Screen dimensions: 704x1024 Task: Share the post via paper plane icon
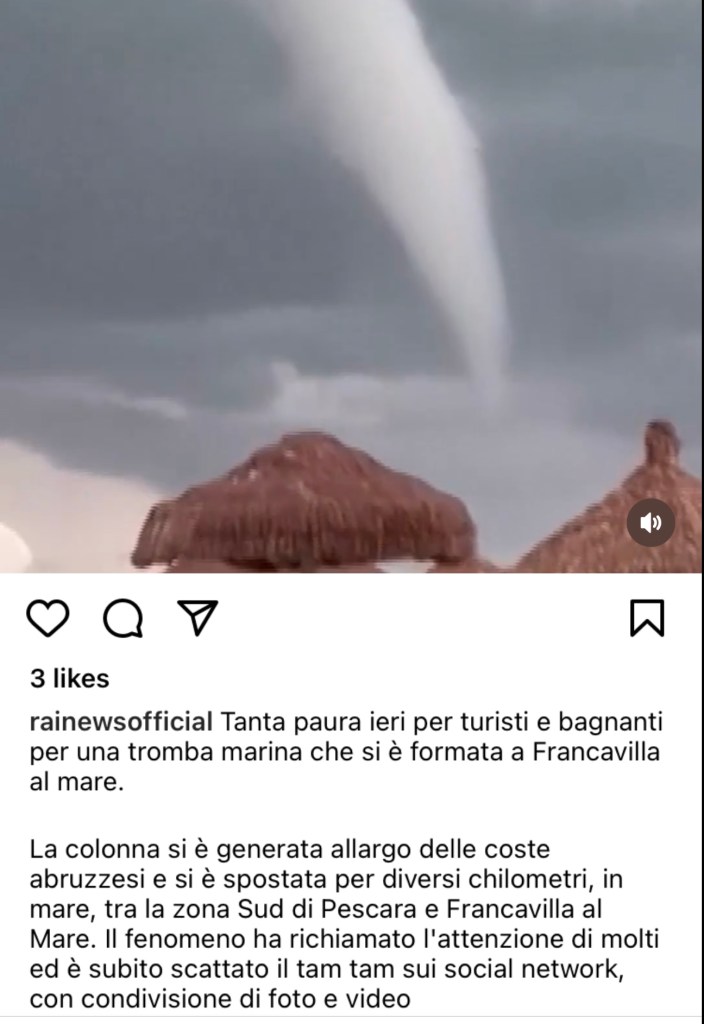pyautogui.click(x=197, y=618)
